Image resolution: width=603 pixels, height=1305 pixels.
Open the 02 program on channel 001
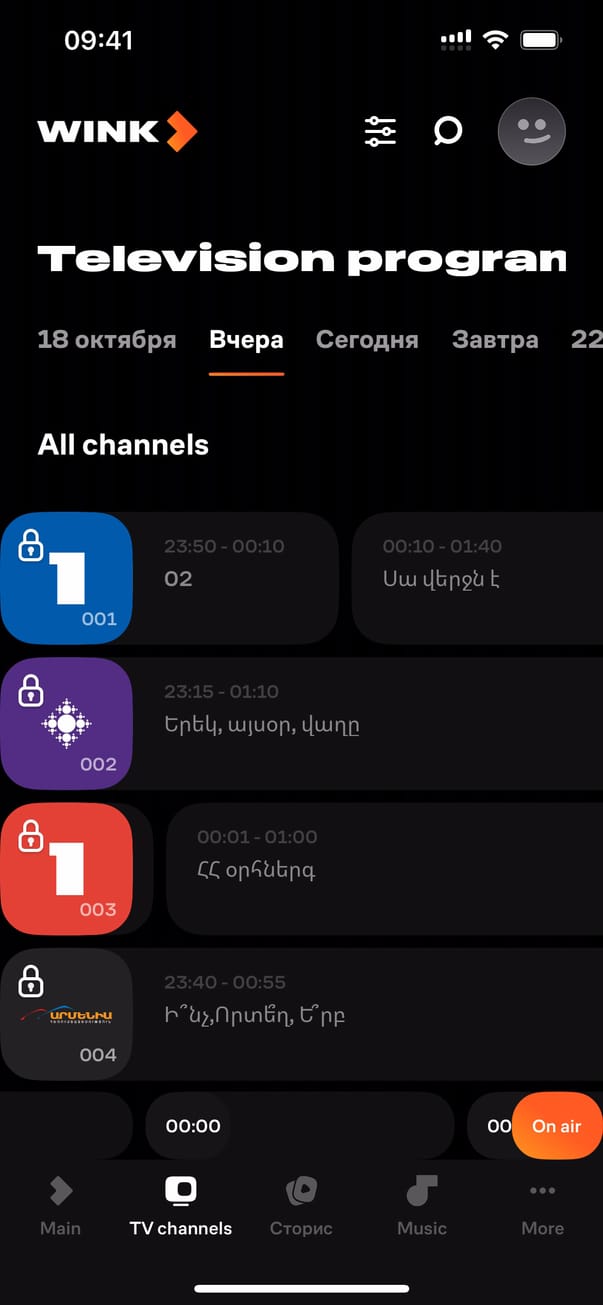235,578
